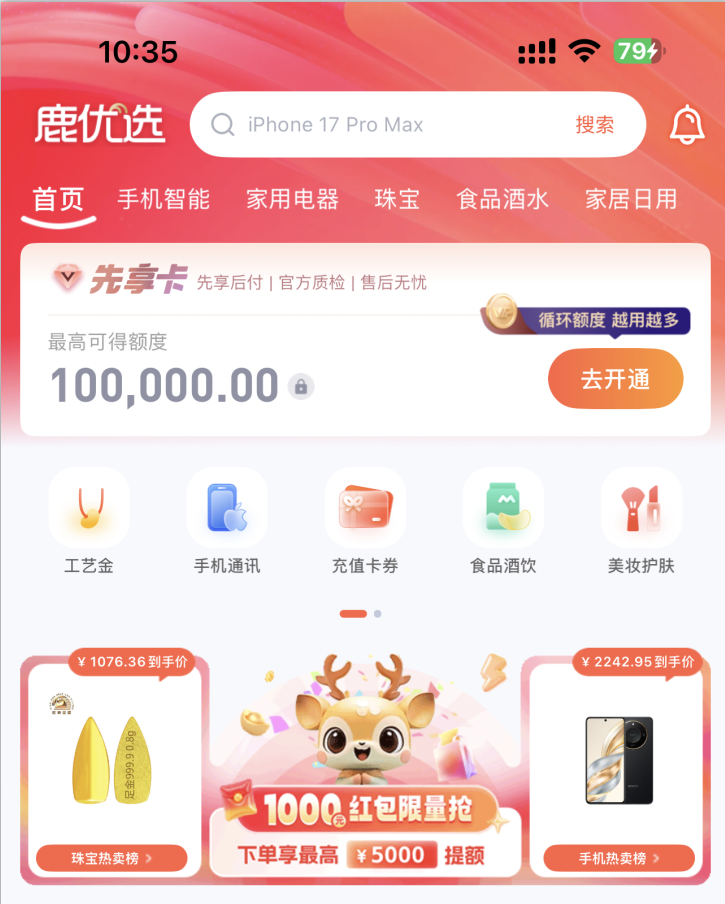Viewport: 725px width, 904px height.
Task: Tap the lock icon beside 100,000.00
Action: [x=301, y=386]
